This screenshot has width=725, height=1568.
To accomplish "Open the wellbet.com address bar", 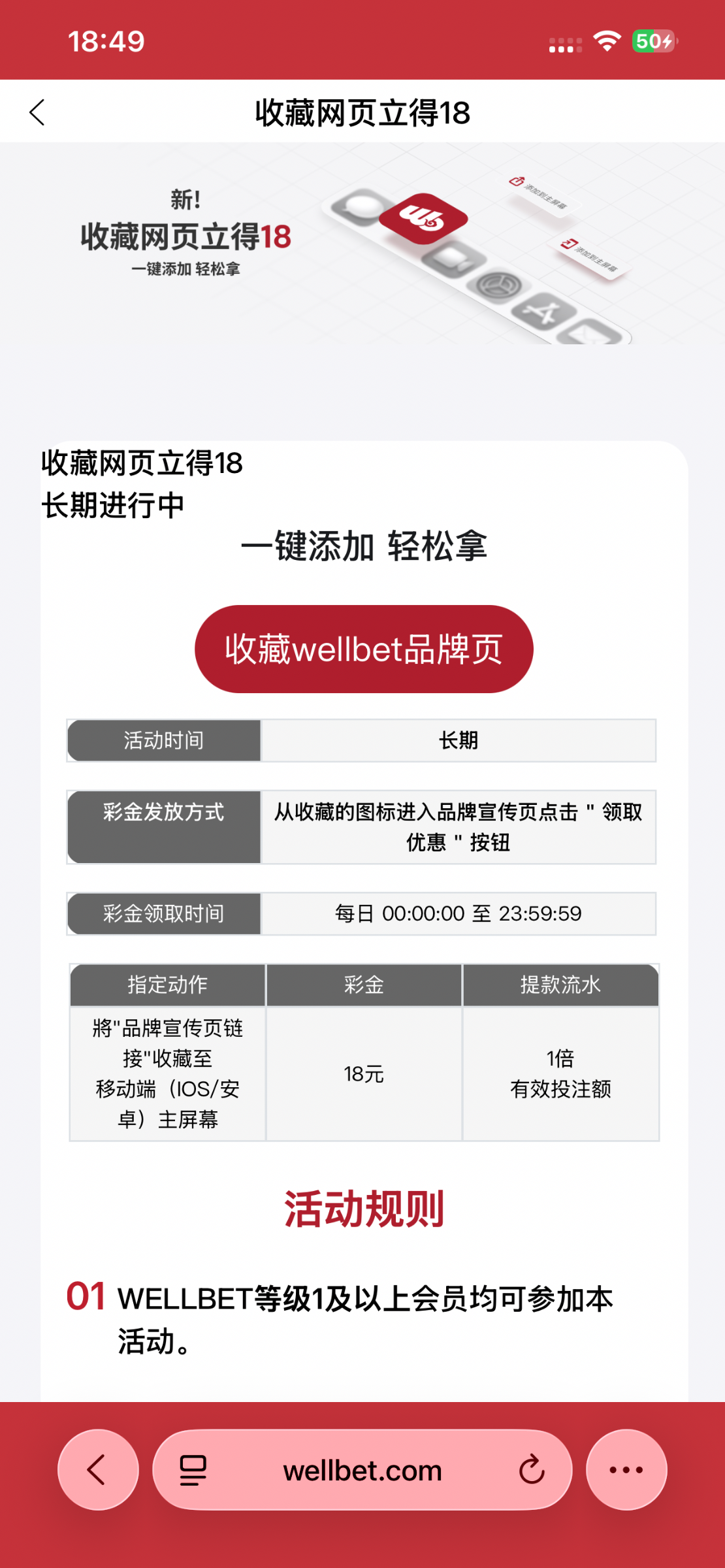I will click(362, 1471).
